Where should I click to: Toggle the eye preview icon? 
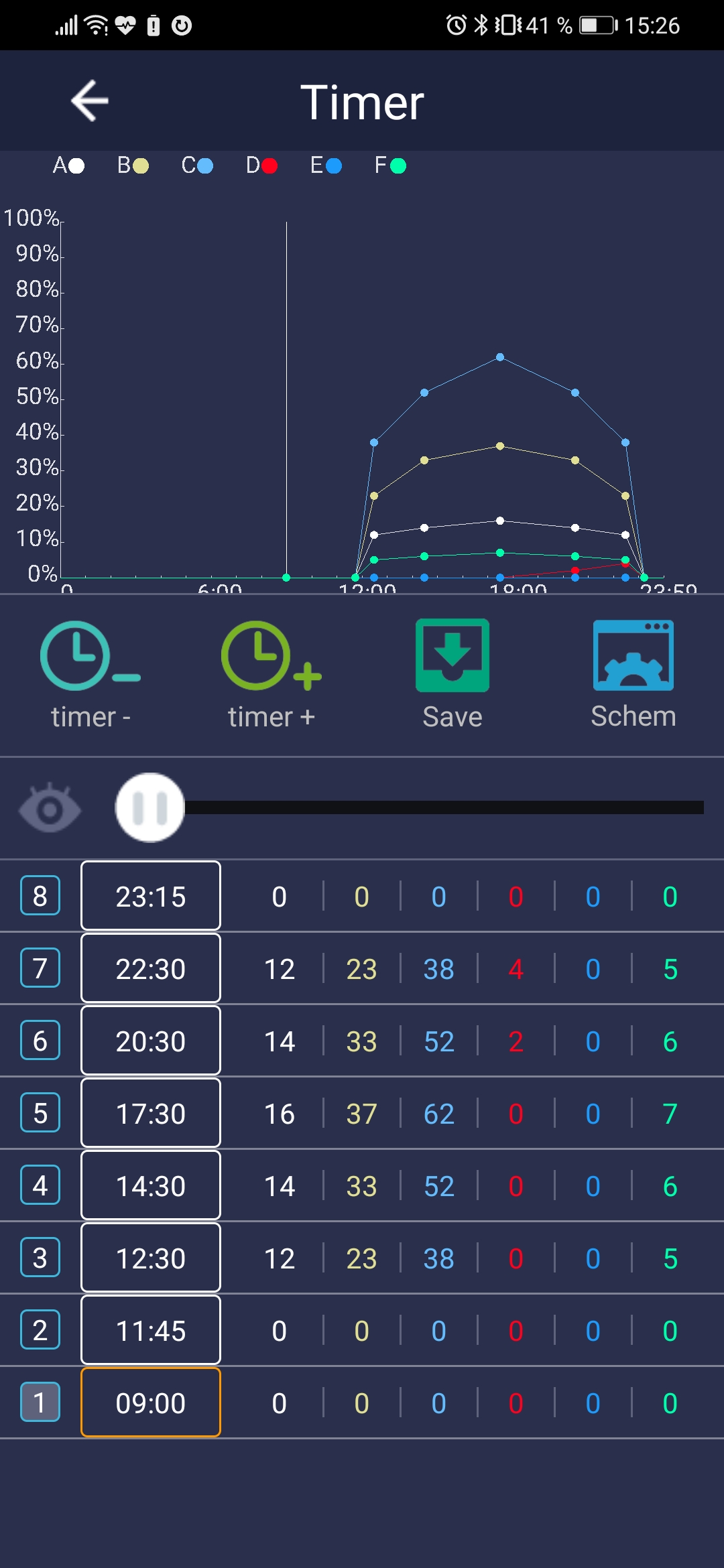click(x=50, y=808)
